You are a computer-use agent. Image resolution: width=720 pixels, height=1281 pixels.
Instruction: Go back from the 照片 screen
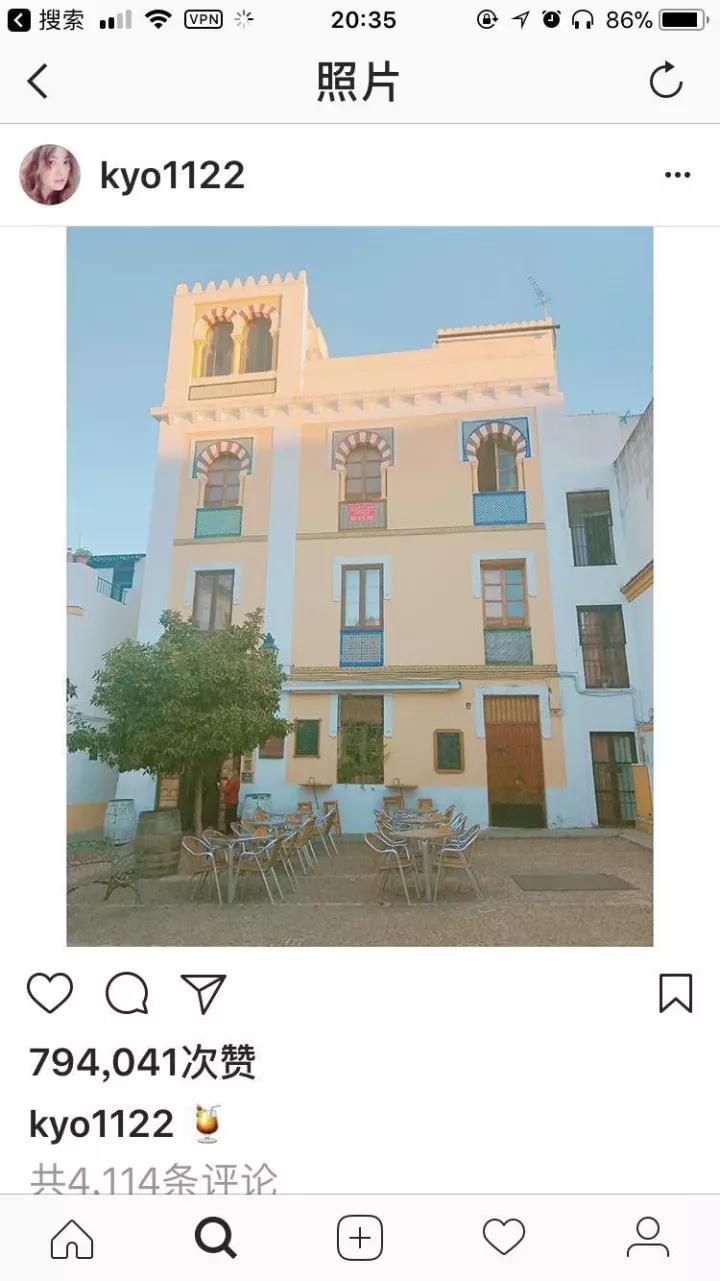coord(38,81)
